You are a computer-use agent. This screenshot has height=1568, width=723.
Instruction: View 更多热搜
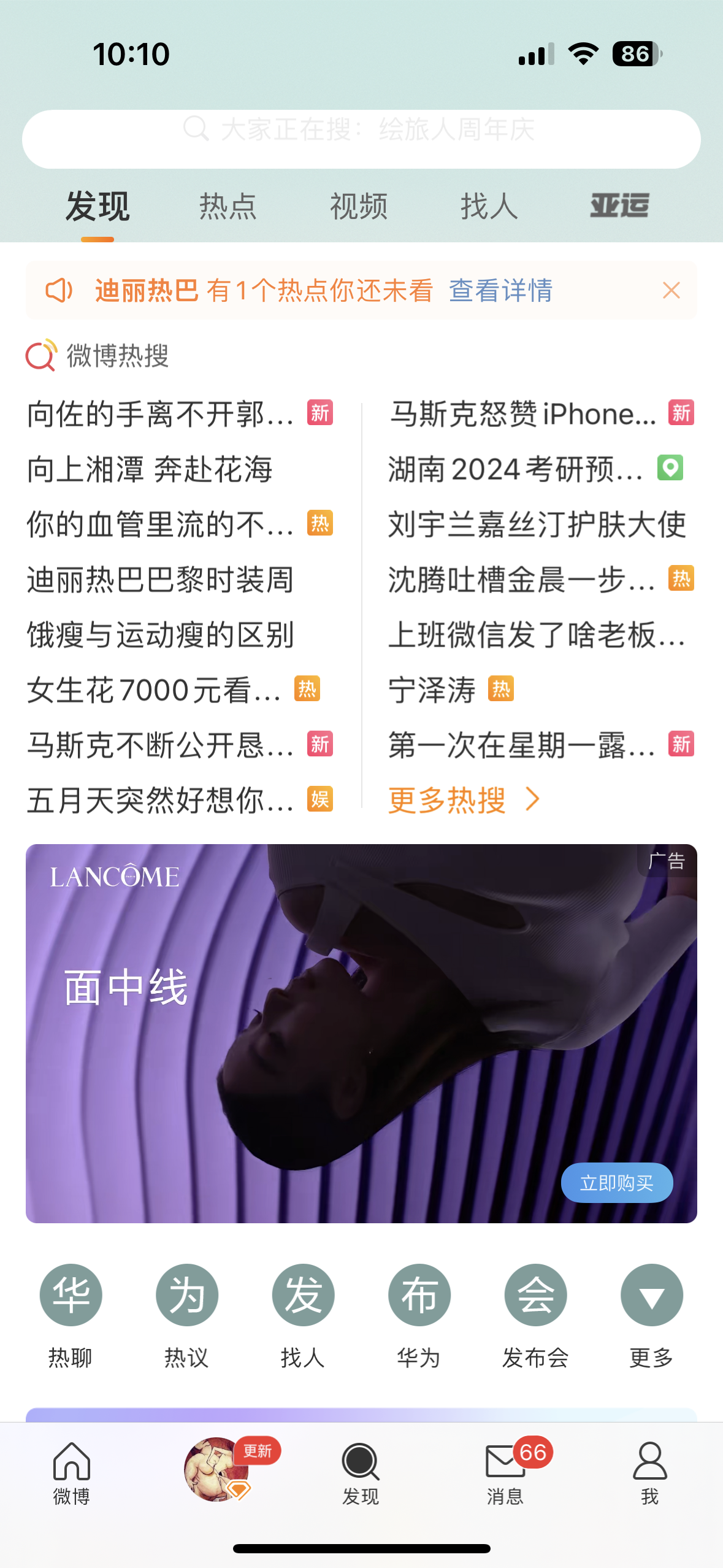coord(464,800)
